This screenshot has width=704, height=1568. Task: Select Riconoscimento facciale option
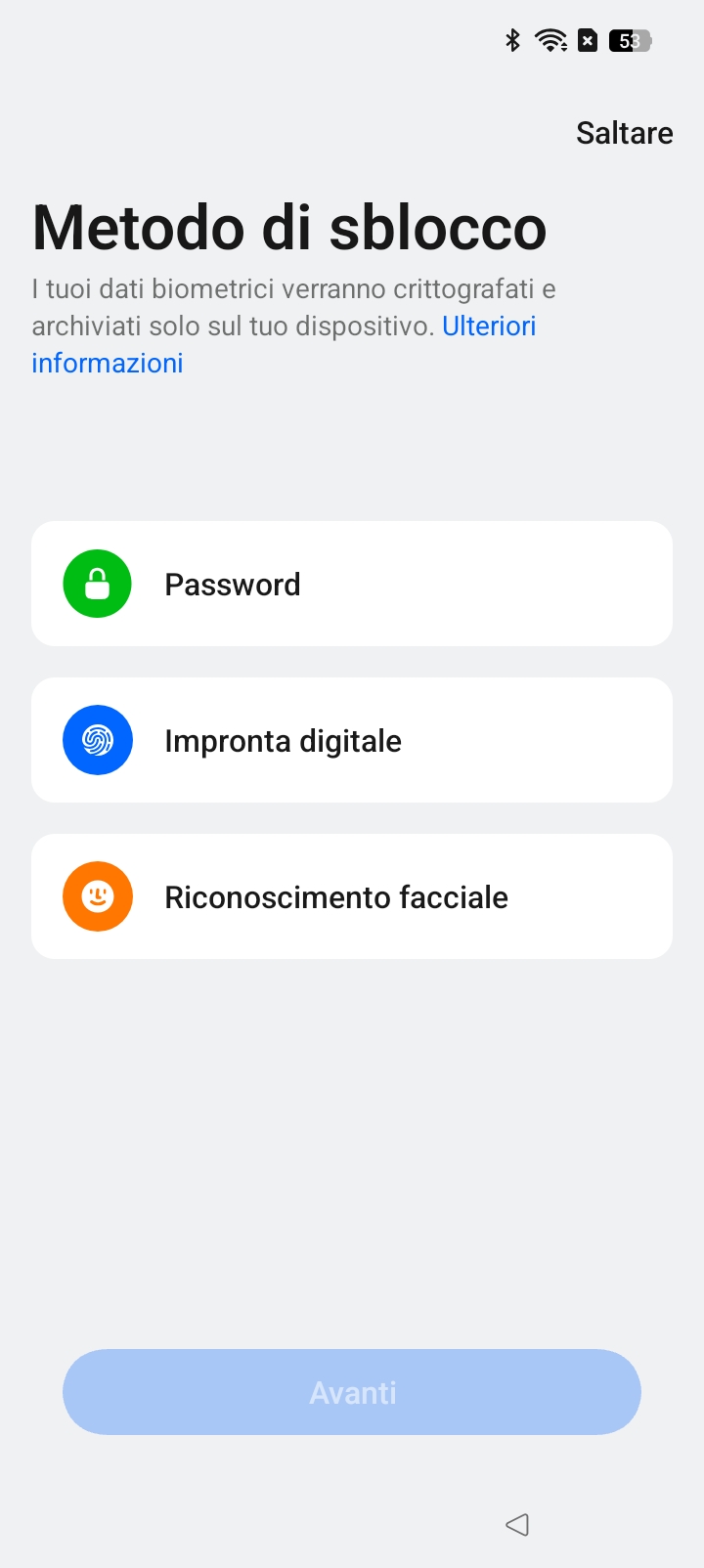352,896
